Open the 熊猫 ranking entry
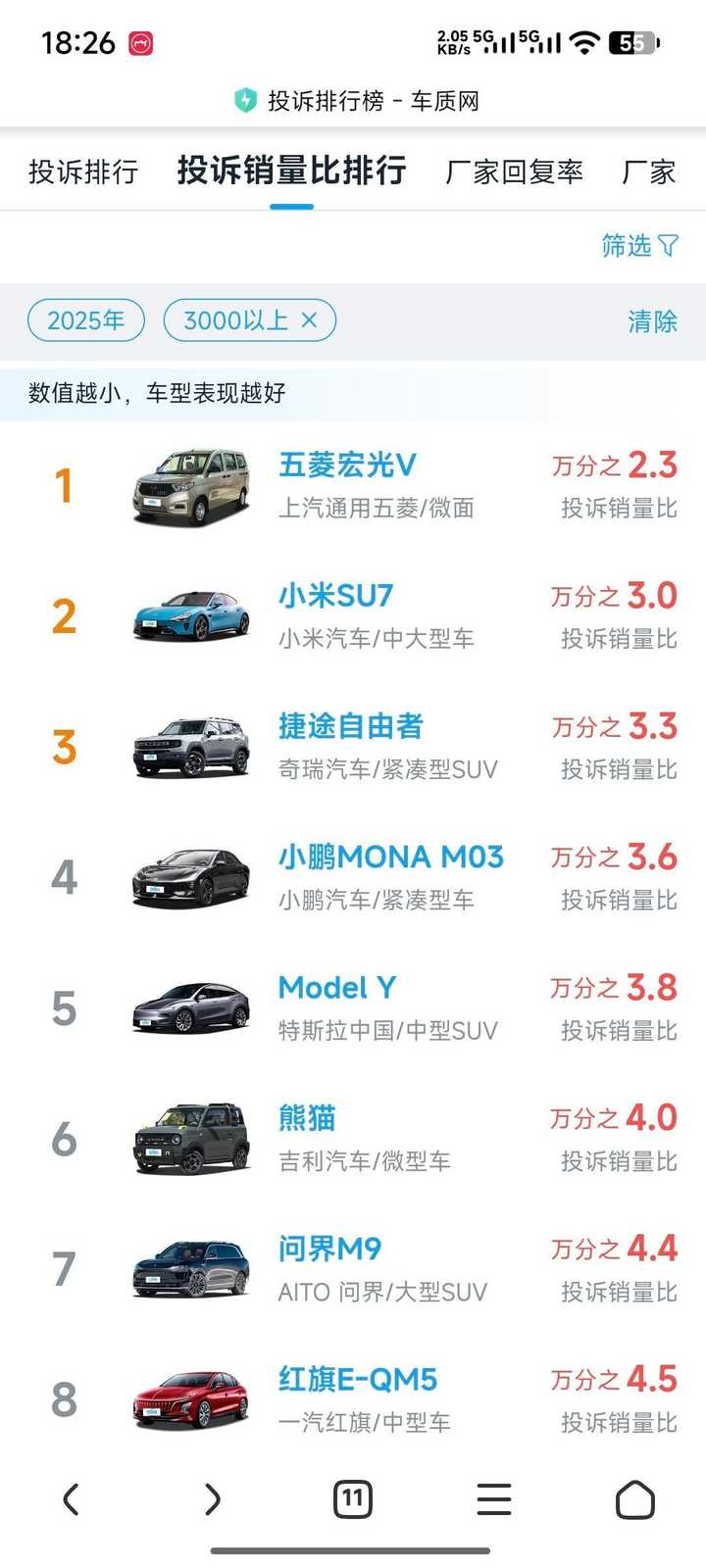 pyautogui.click(x=307, y=1118)
